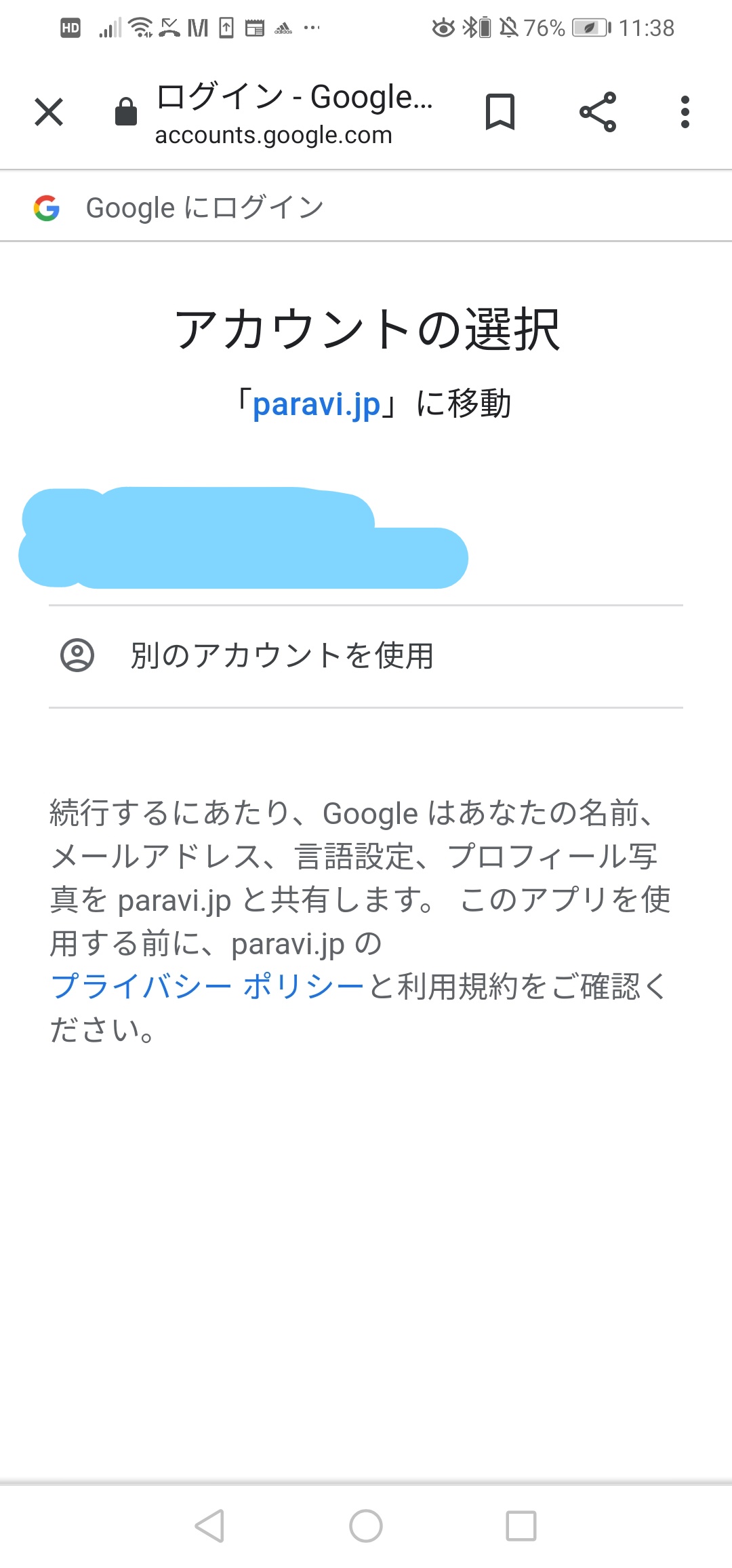Return to the home screen
This screenshot has width=732, height=1568.
366,1526
